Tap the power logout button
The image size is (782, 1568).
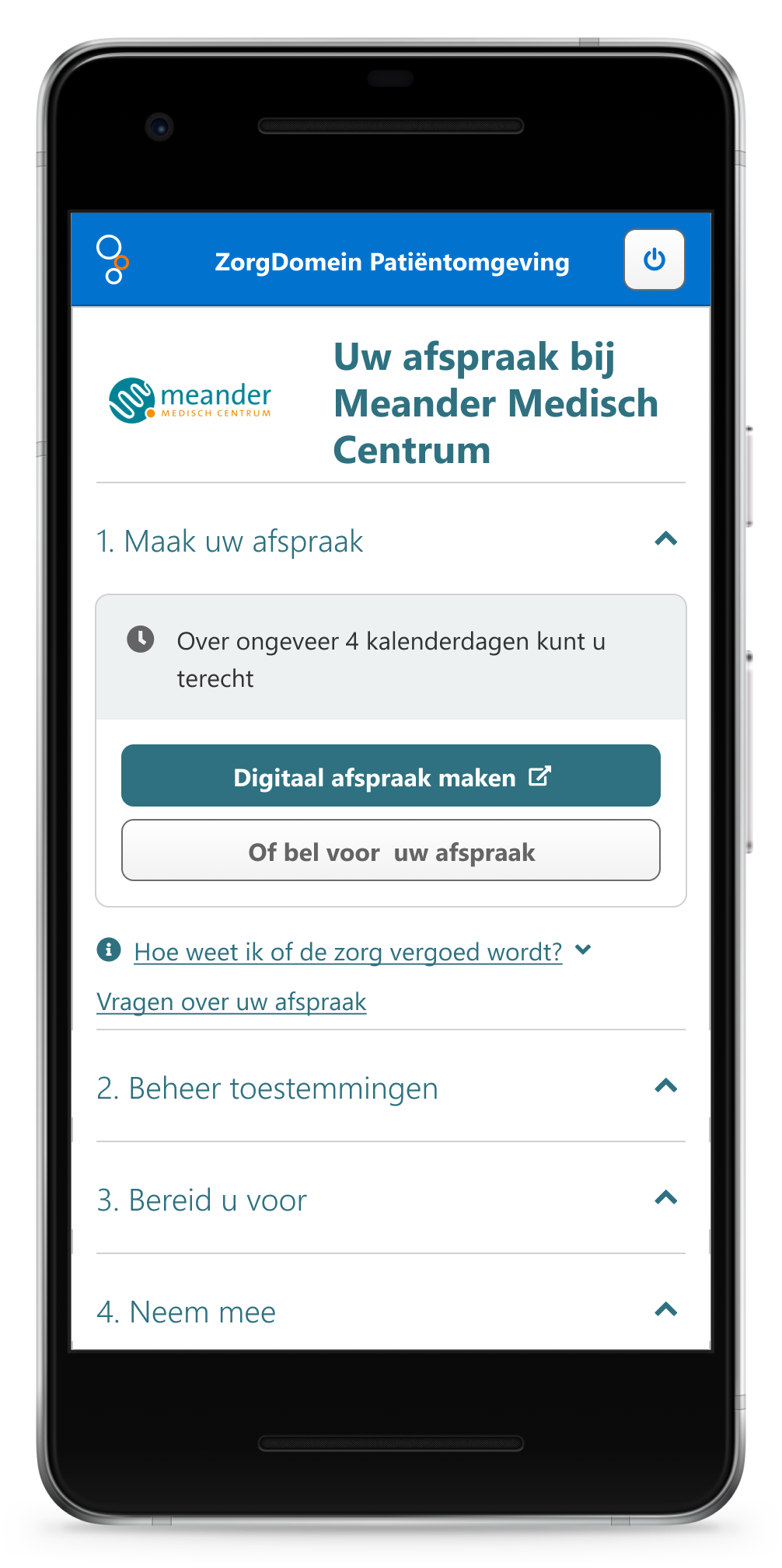pyautogui.click(x=654, y=260)
